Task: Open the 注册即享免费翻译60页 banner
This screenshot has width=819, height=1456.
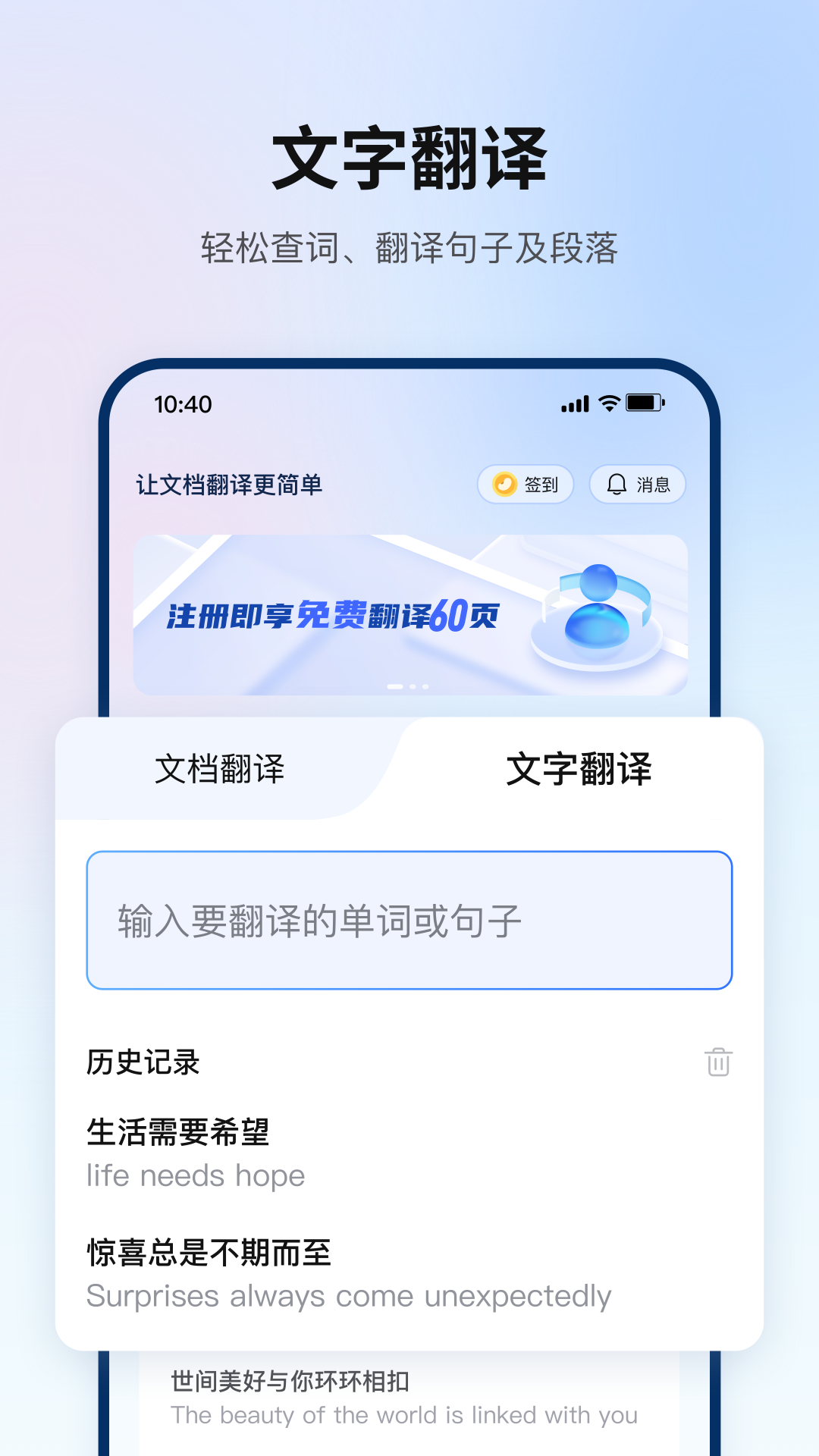Action: tap(339, 618)
